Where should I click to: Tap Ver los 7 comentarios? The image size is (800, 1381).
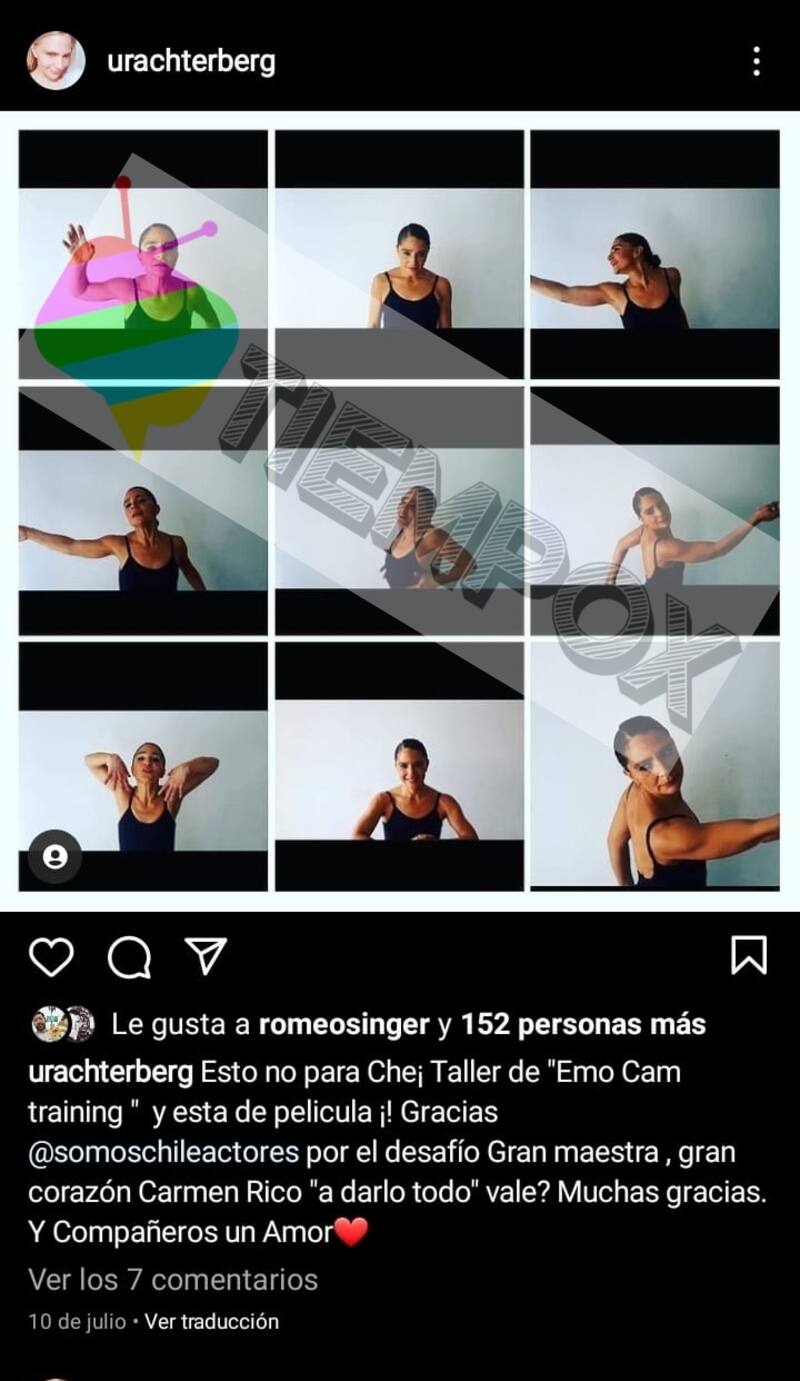point(173,1279)
